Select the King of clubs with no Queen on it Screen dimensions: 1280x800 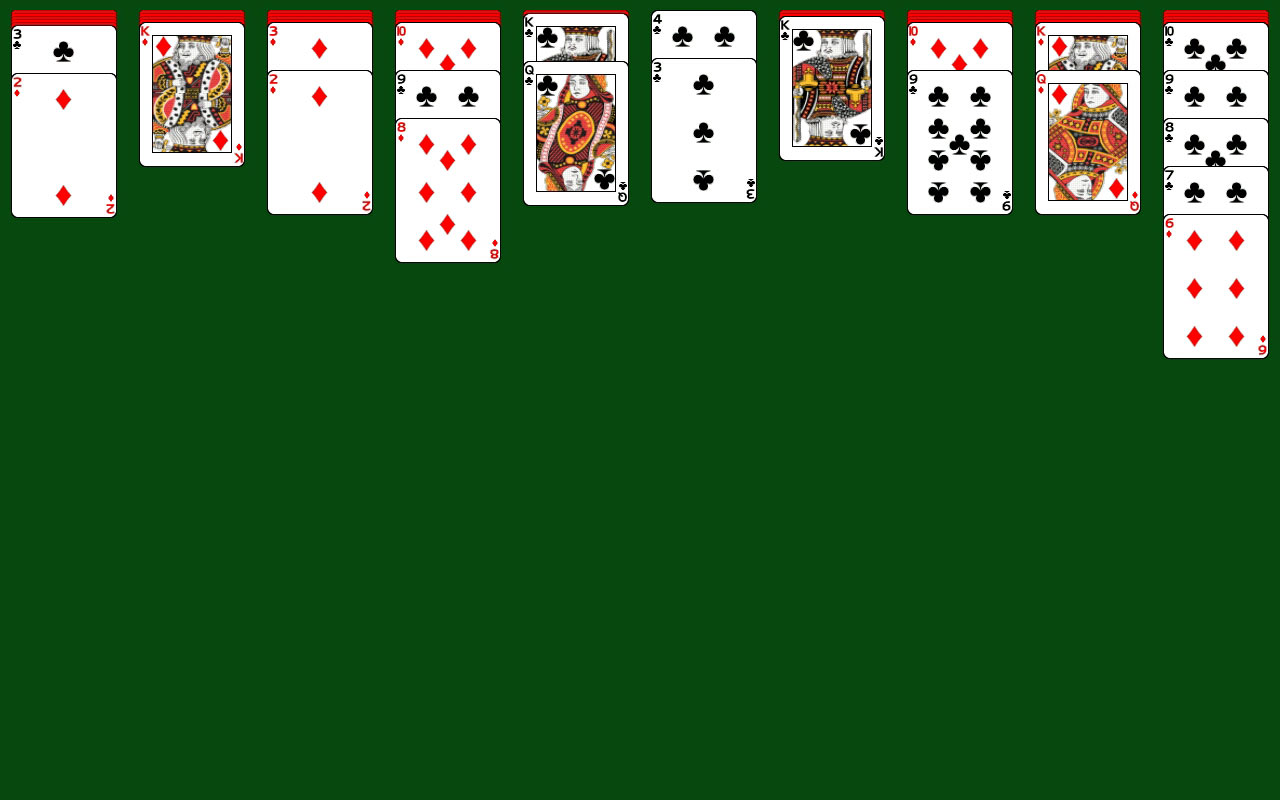click(831, 88)
